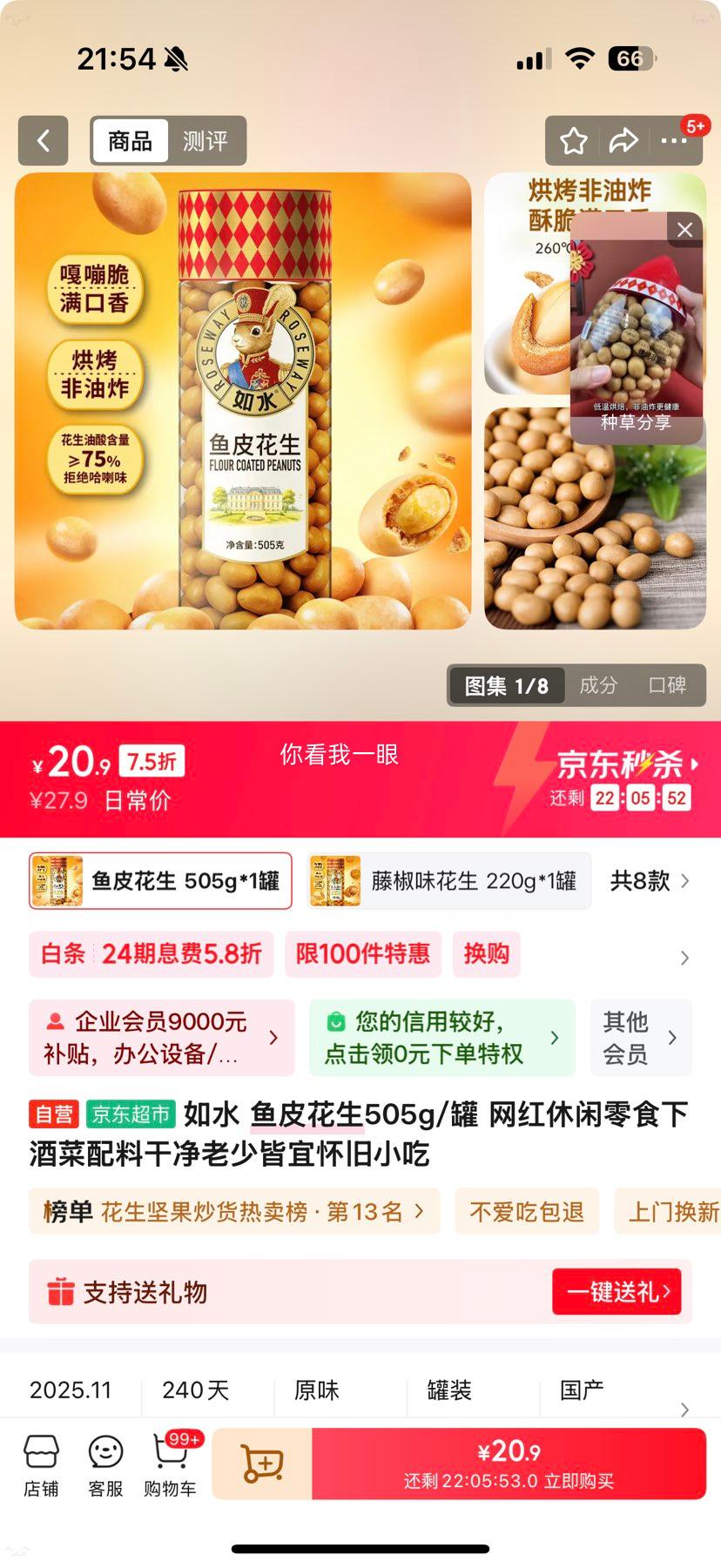This screenshot has width=721, height=1568.
Task: Tap the star to favorite this product
Action: coord(573,140)
